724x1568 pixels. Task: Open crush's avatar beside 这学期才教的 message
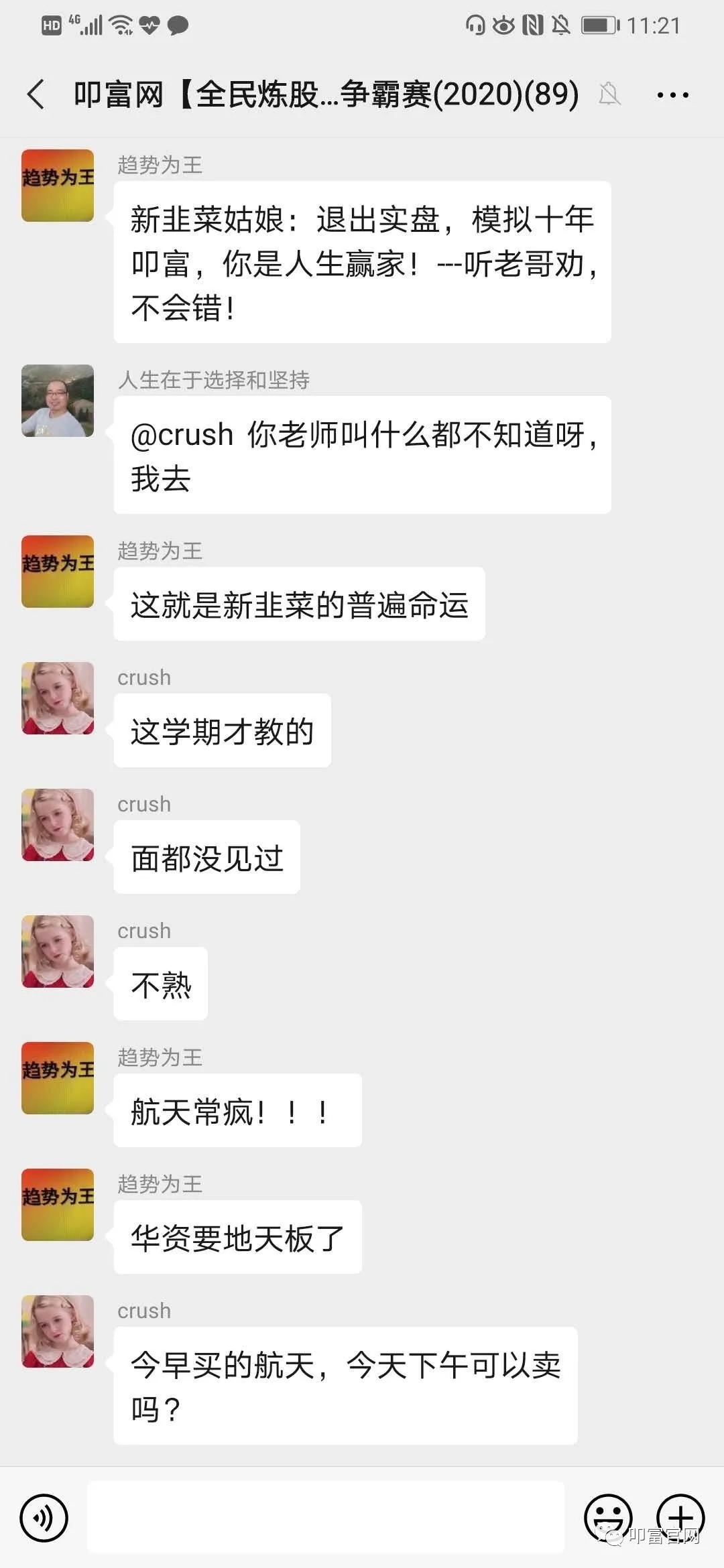[58, 698]
